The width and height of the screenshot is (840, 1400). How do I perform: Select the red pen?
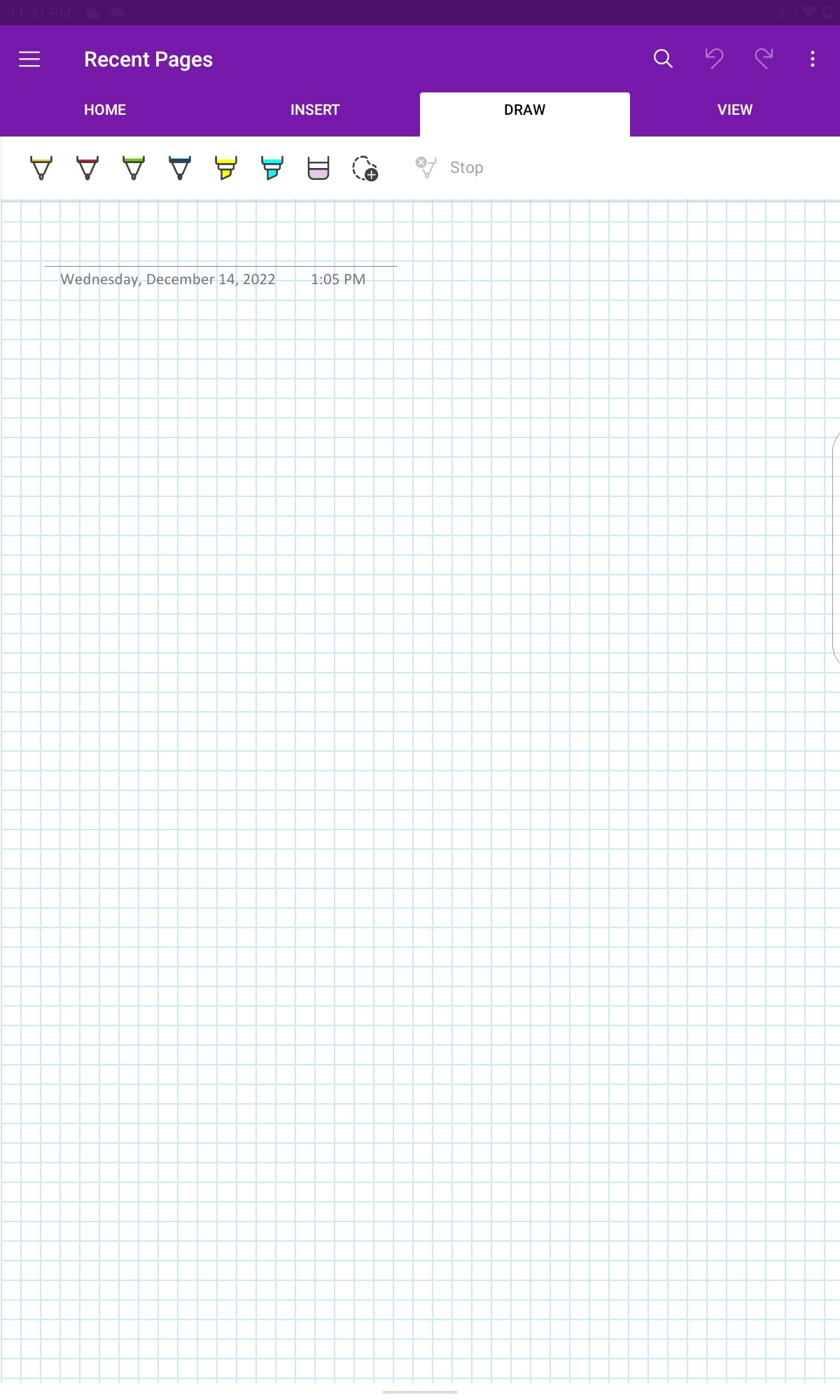pos(87,168)
